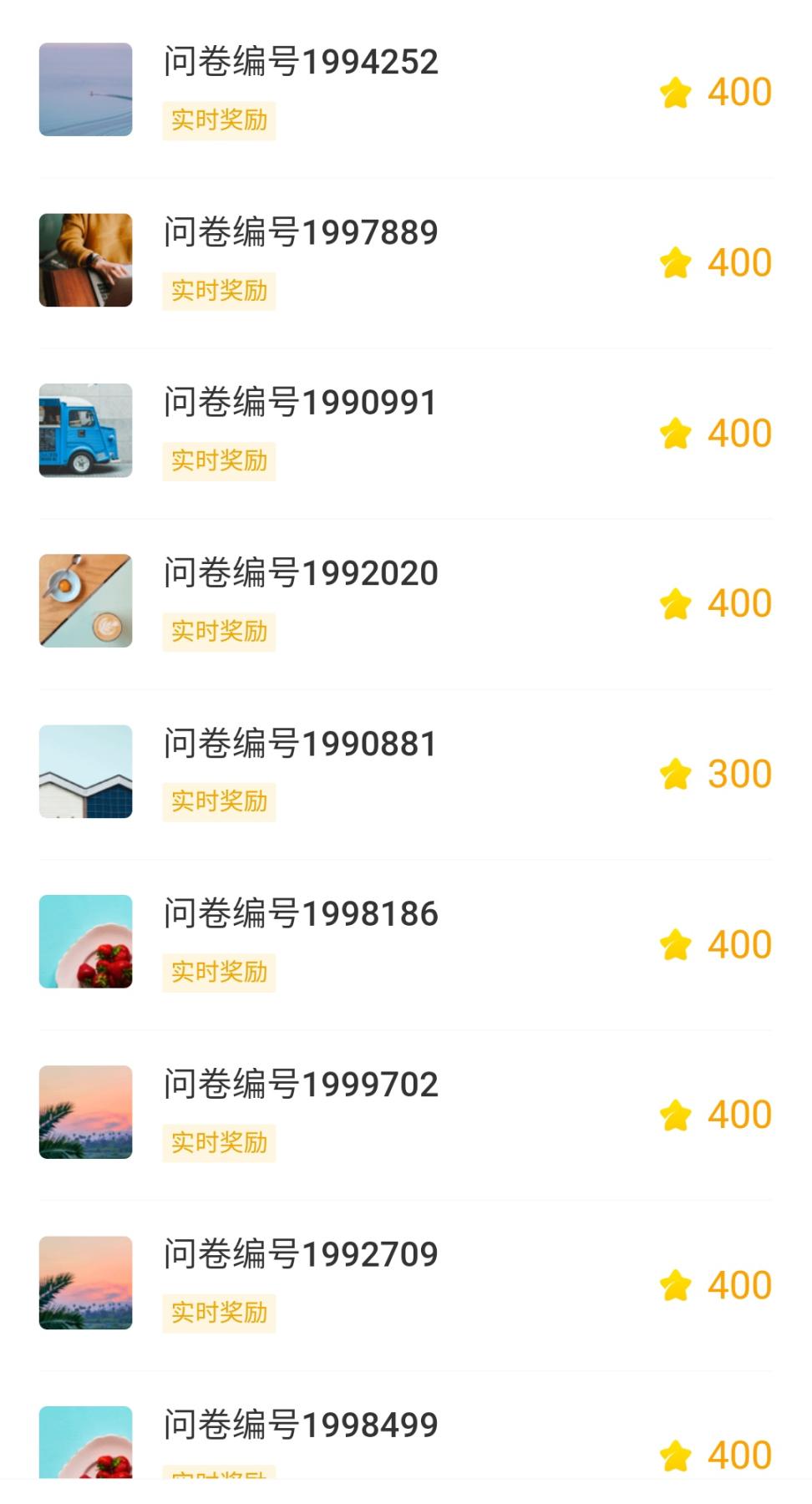Click the sunset palm thumbnail for survey 1992709
Image resolution: width=812 pixels, height=1504 pixels.
coord(84,1283)
